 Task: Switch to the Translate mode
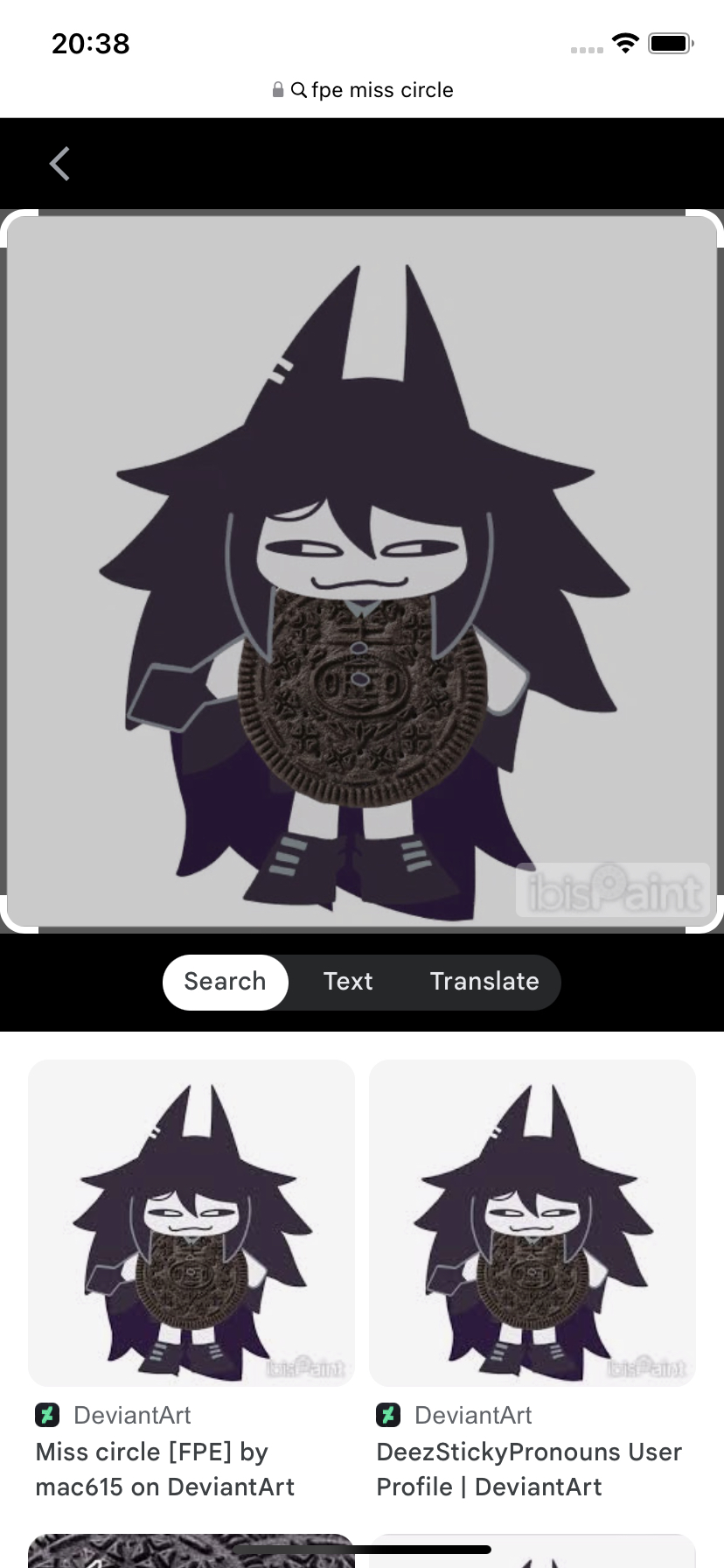point(484,982)
